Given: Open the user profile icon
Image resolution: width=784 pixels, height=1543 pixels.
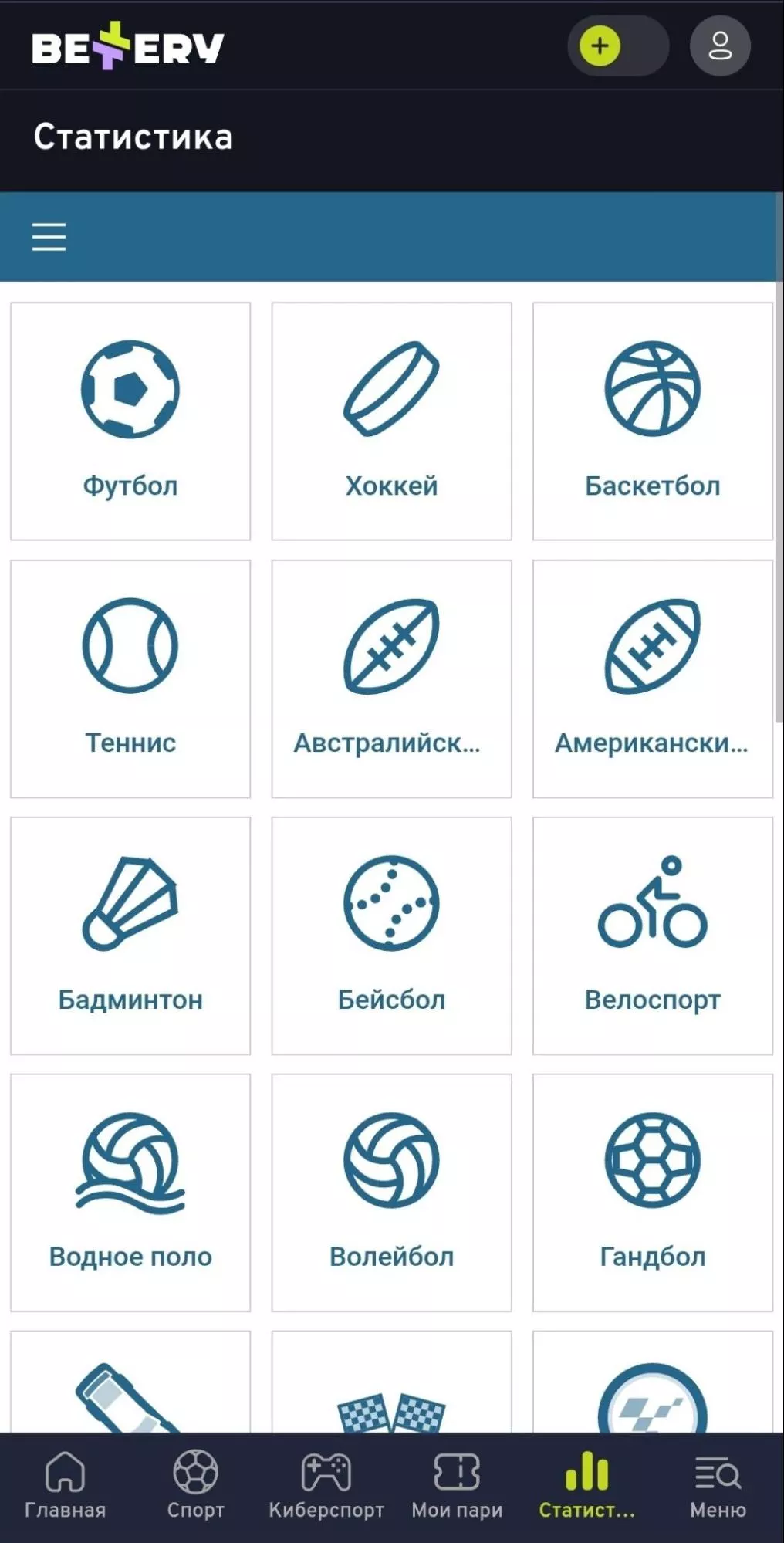Looking at the screenshot, I should pos(719,46).
